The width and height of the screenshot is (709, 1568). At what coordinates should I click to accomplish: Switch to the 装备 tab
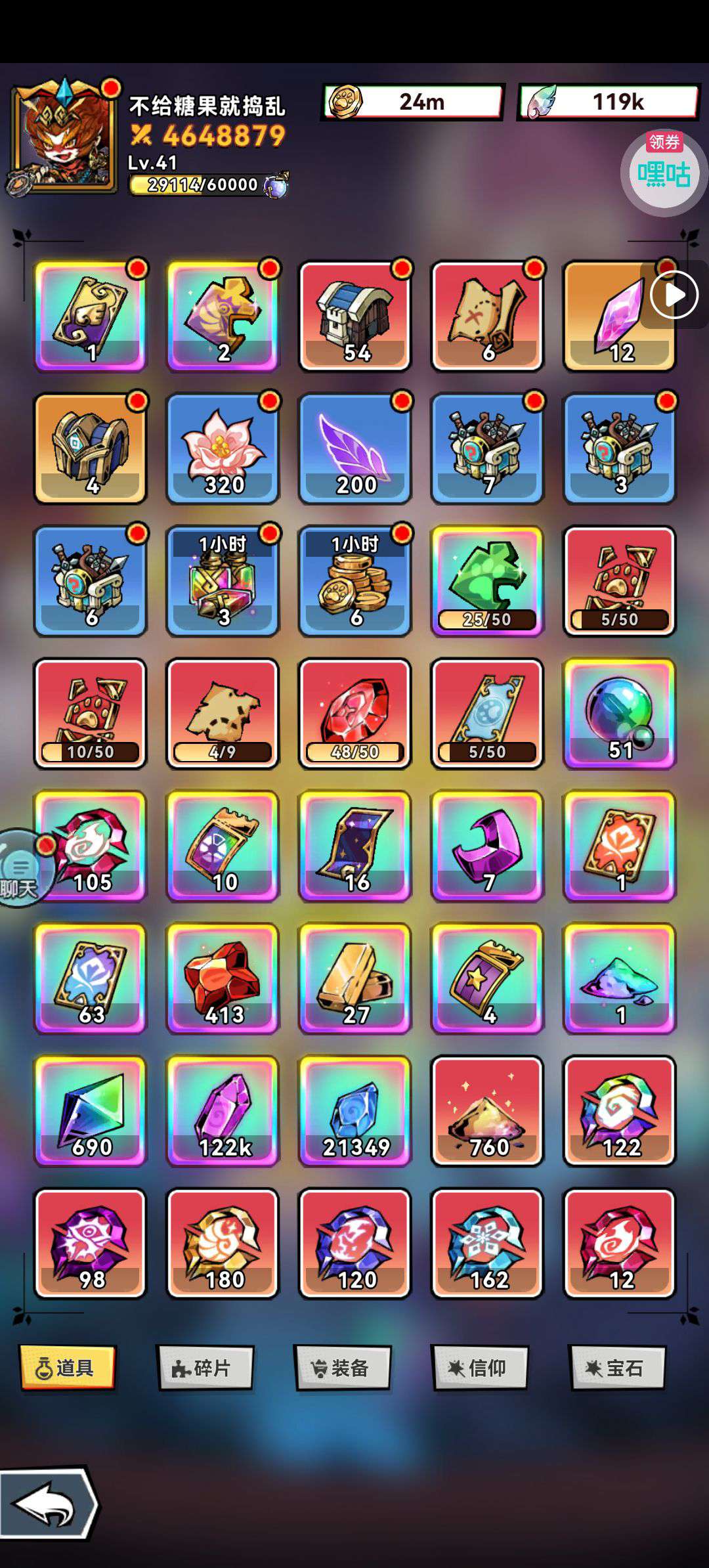tap(342, 1368)
